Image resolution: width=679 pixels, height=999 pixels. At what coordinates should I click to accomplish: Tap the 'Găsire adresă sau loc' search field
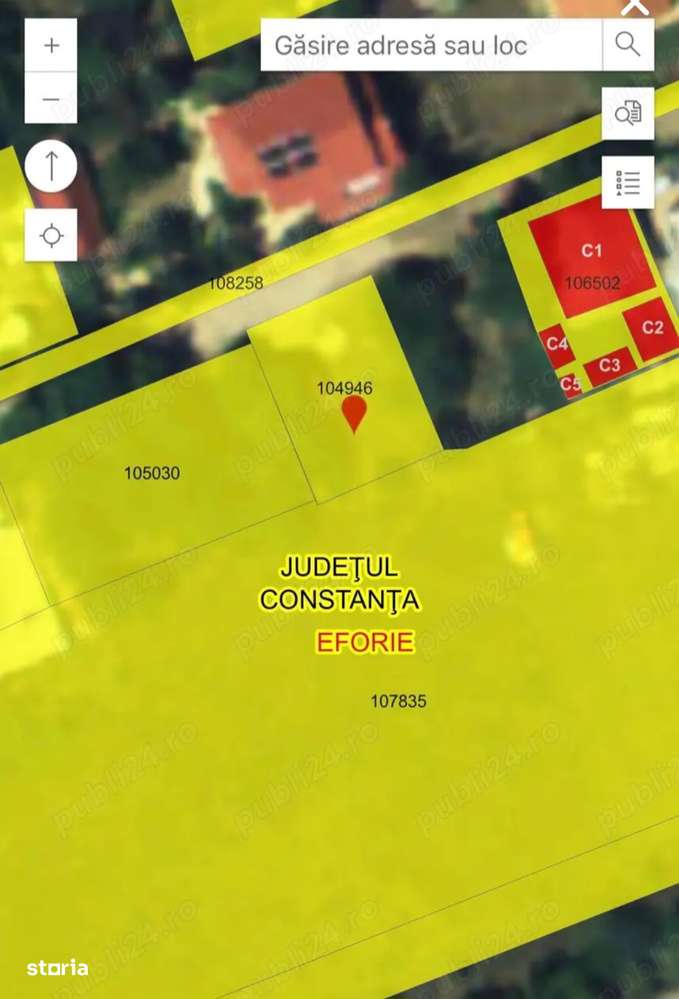tap(430, 45)
